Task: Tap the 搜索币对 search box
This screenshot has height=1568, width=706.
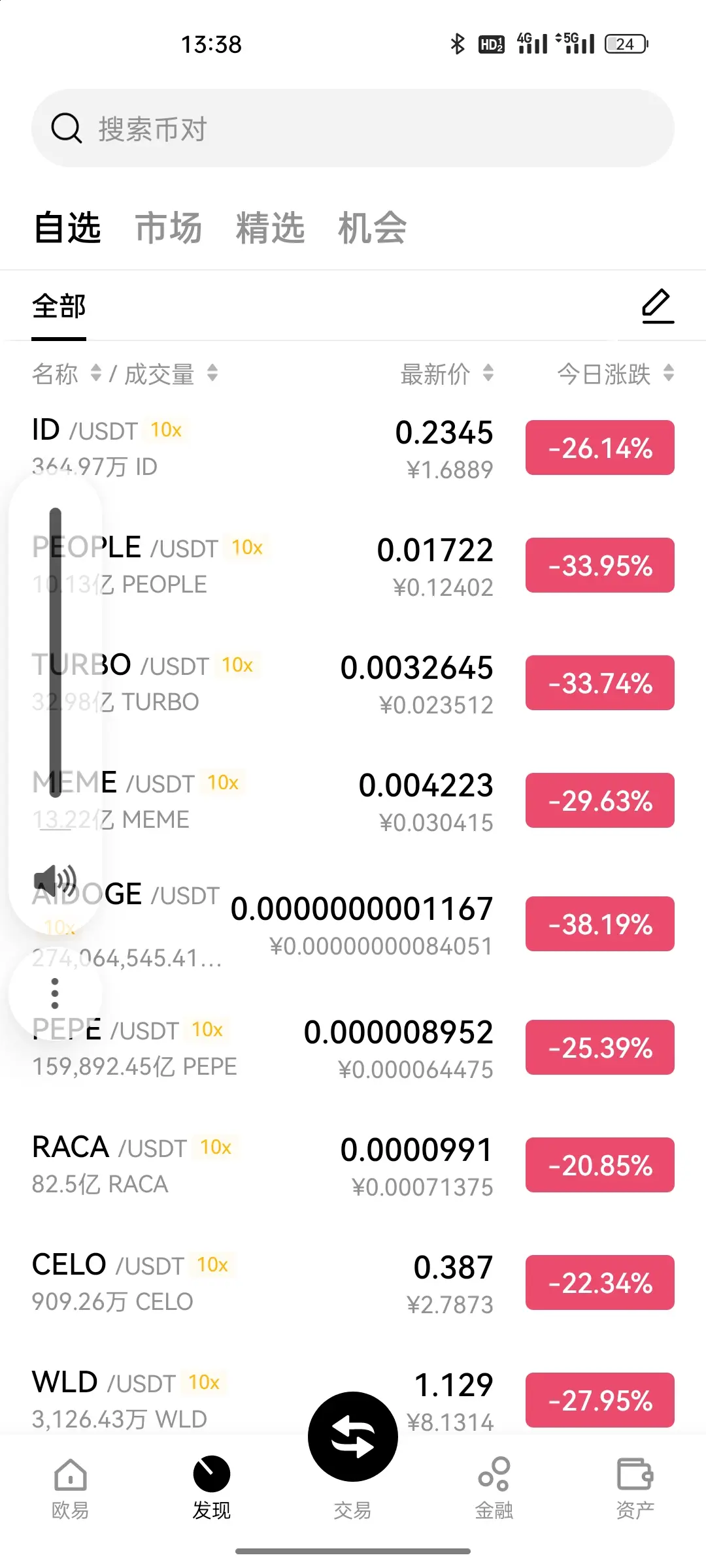Action: [353, 128]
